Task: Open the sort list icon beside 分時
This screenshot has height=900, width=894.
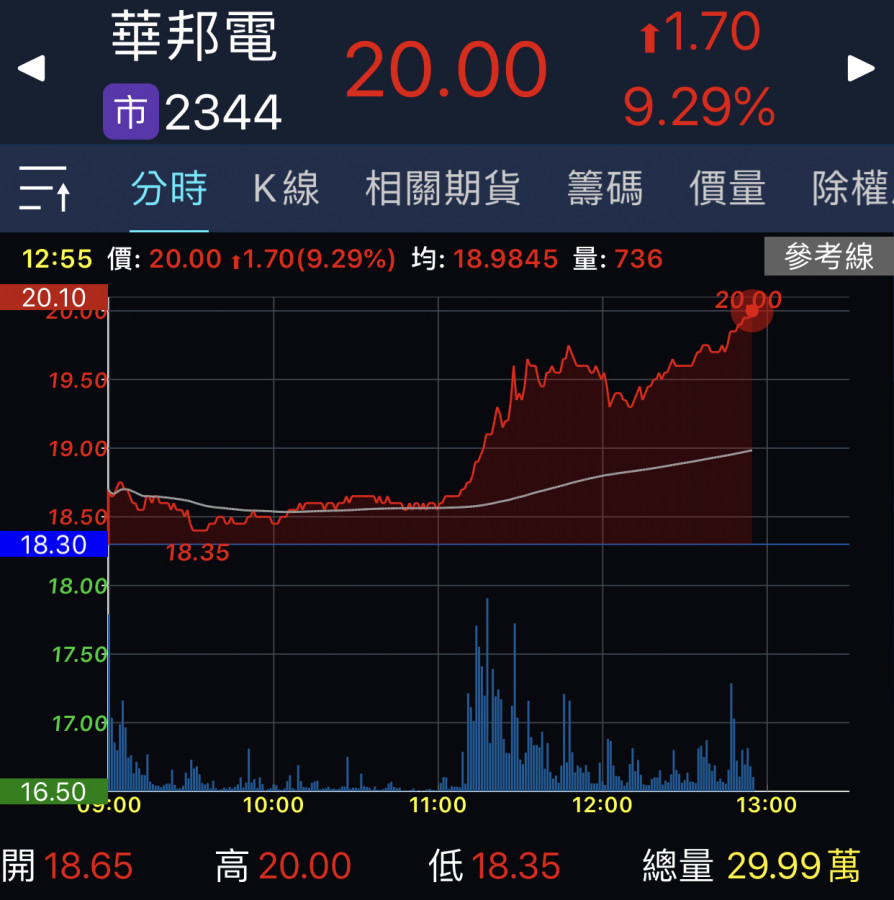Action: point(45,189)
